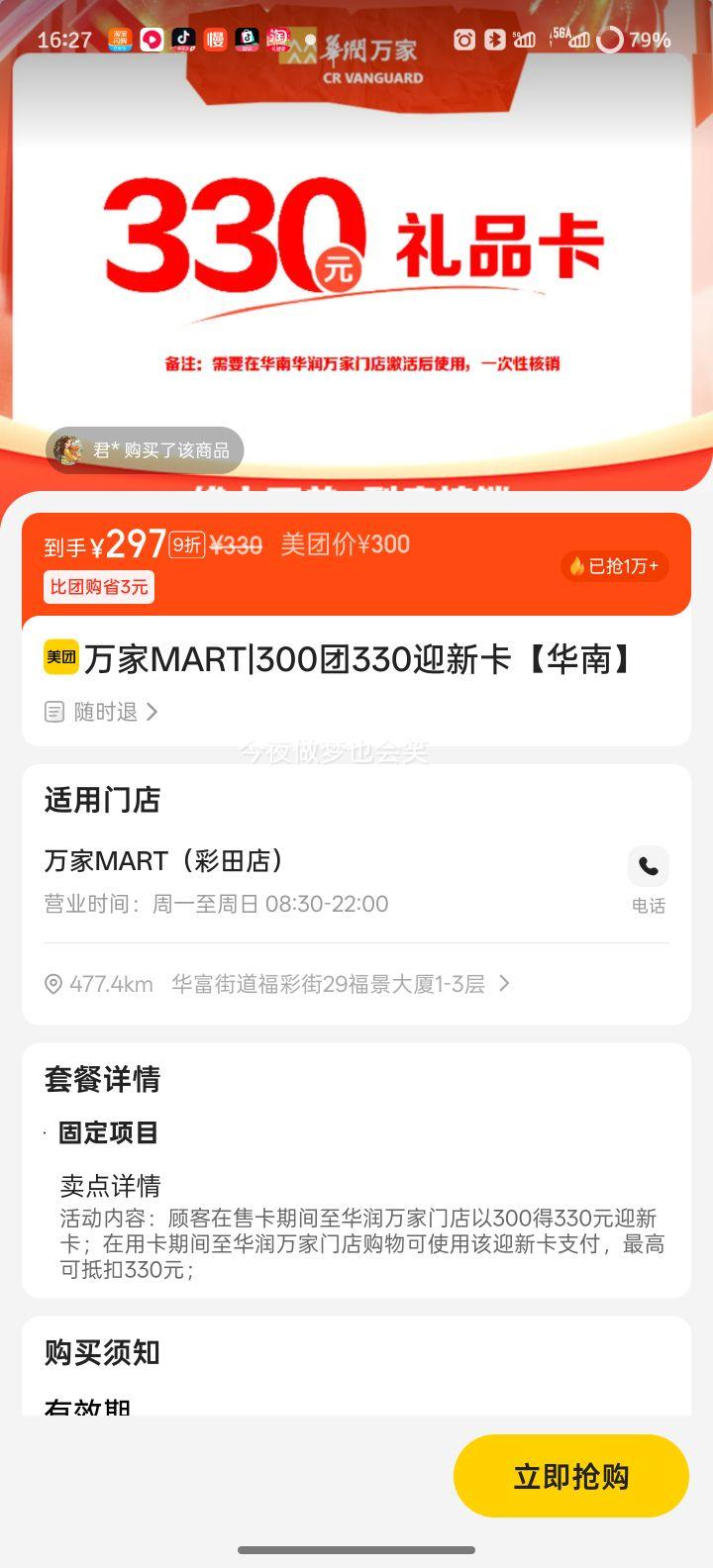Tap the phone icon to call 万家MART彩田店

tap(649, 866)
